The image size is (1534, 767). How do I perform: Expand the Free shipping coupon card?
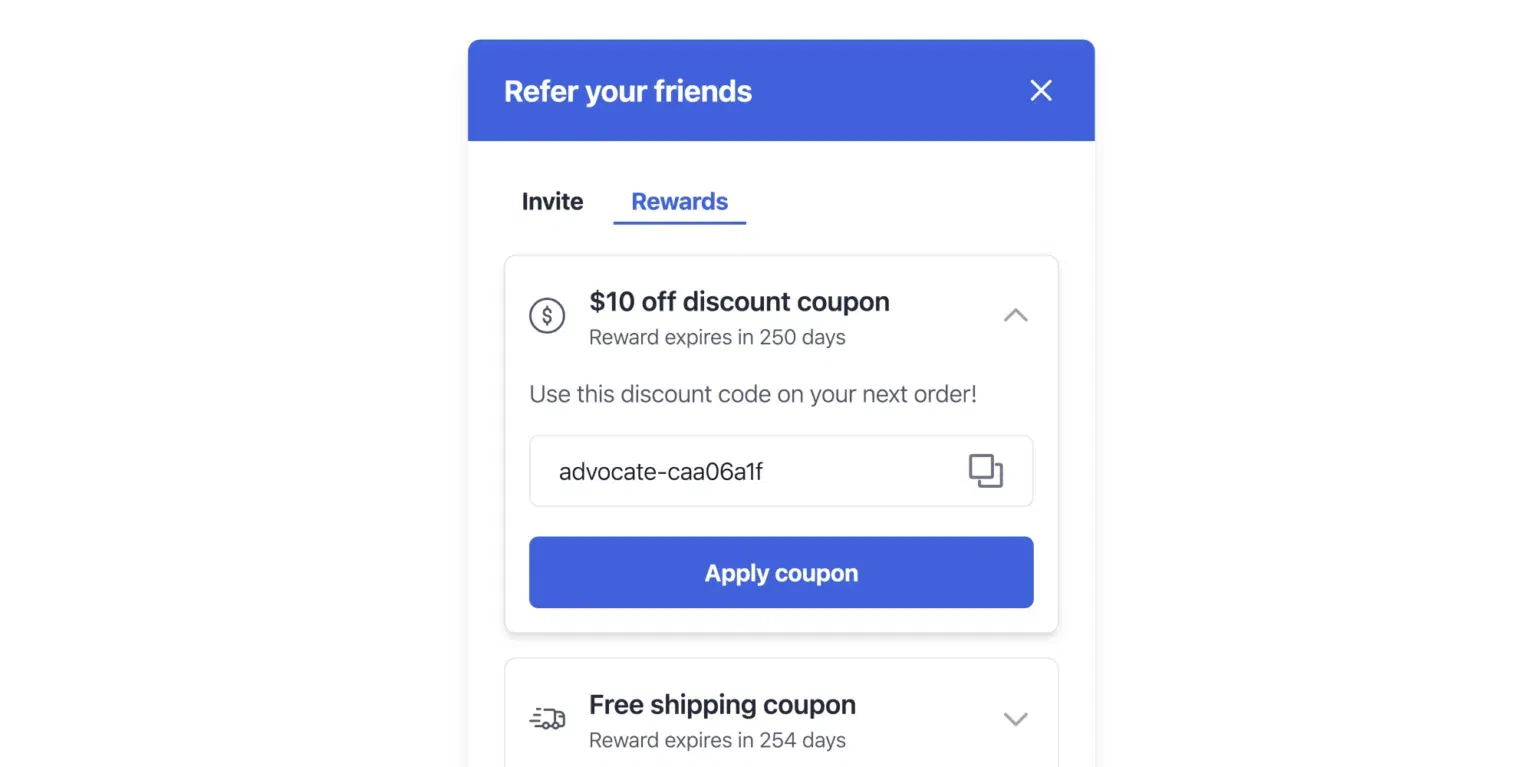coord(1015,719)
